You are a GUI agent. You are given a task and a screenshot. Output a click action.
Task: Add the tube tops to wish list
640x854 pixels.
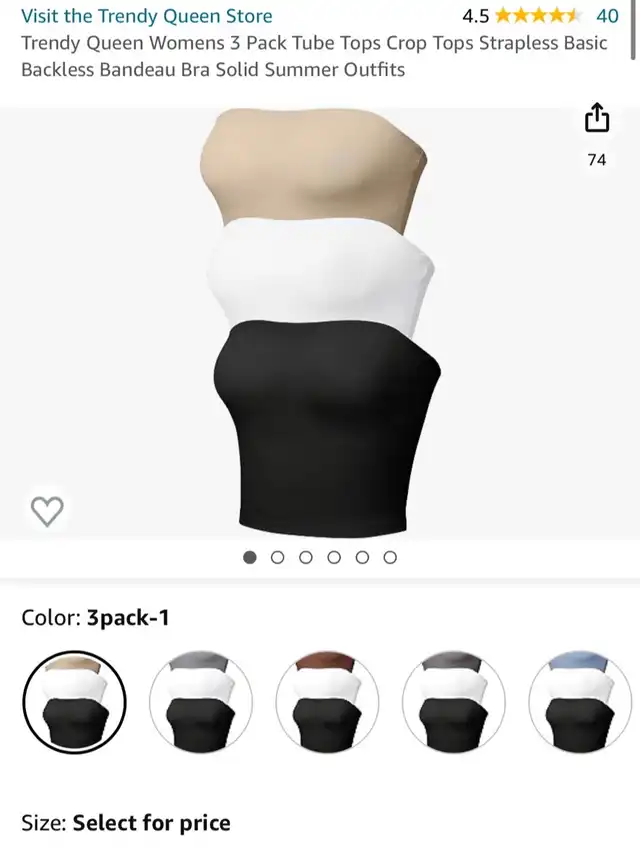[x=47, y=511]
